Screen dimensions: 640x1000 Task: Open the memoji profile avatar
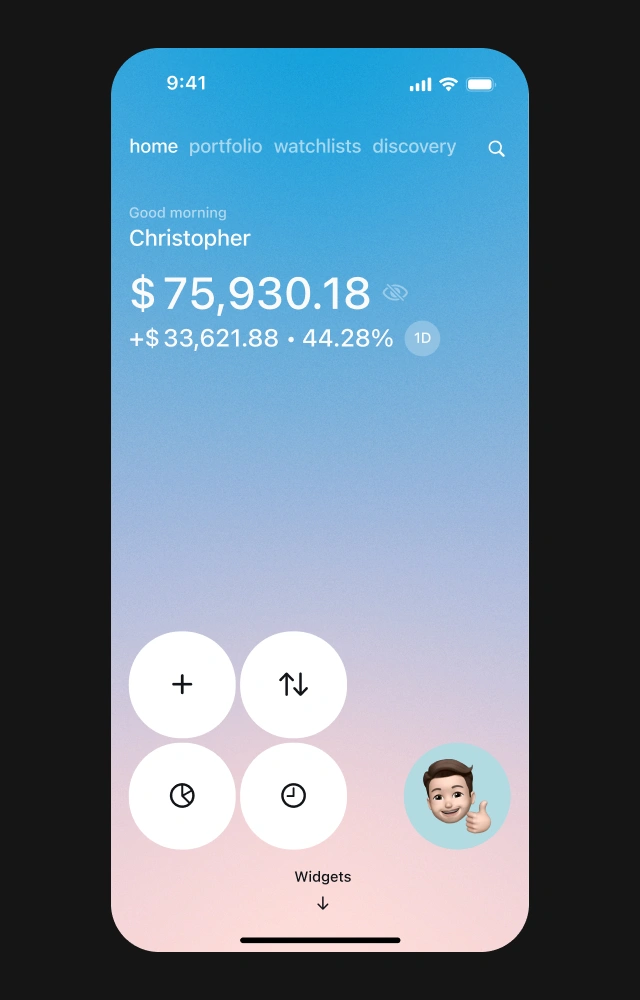tap(457, 795)
